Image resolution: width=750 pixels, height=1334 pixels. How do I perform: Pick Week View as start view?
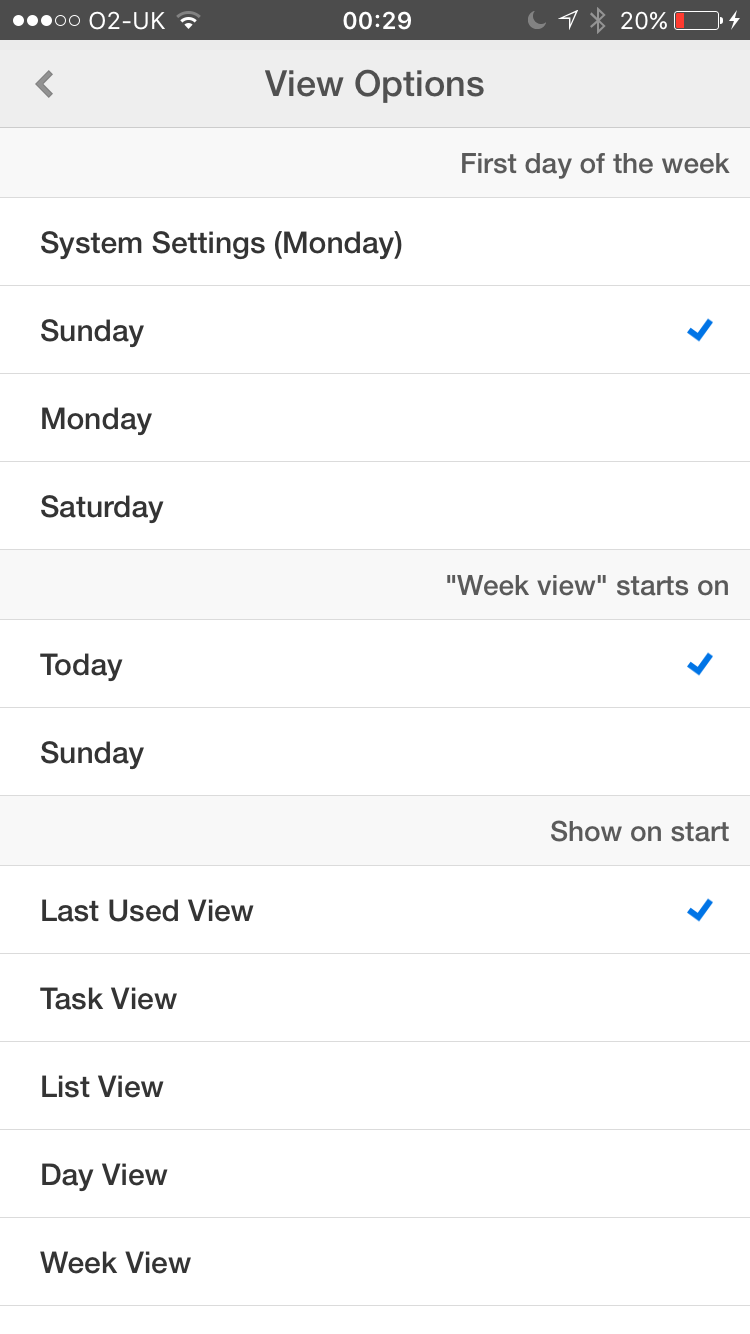[375, 1262]
